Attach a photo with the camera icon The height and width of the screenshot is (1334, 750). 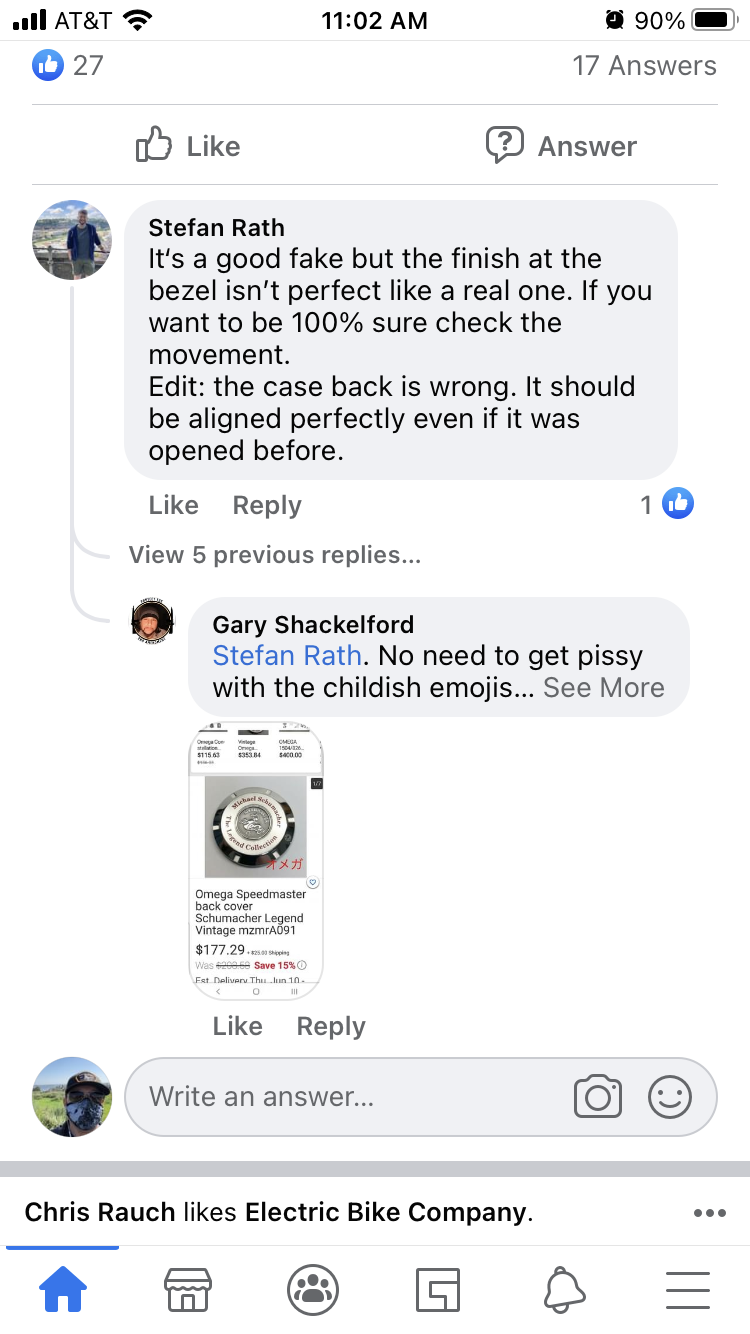click(x=598, y=1097)
